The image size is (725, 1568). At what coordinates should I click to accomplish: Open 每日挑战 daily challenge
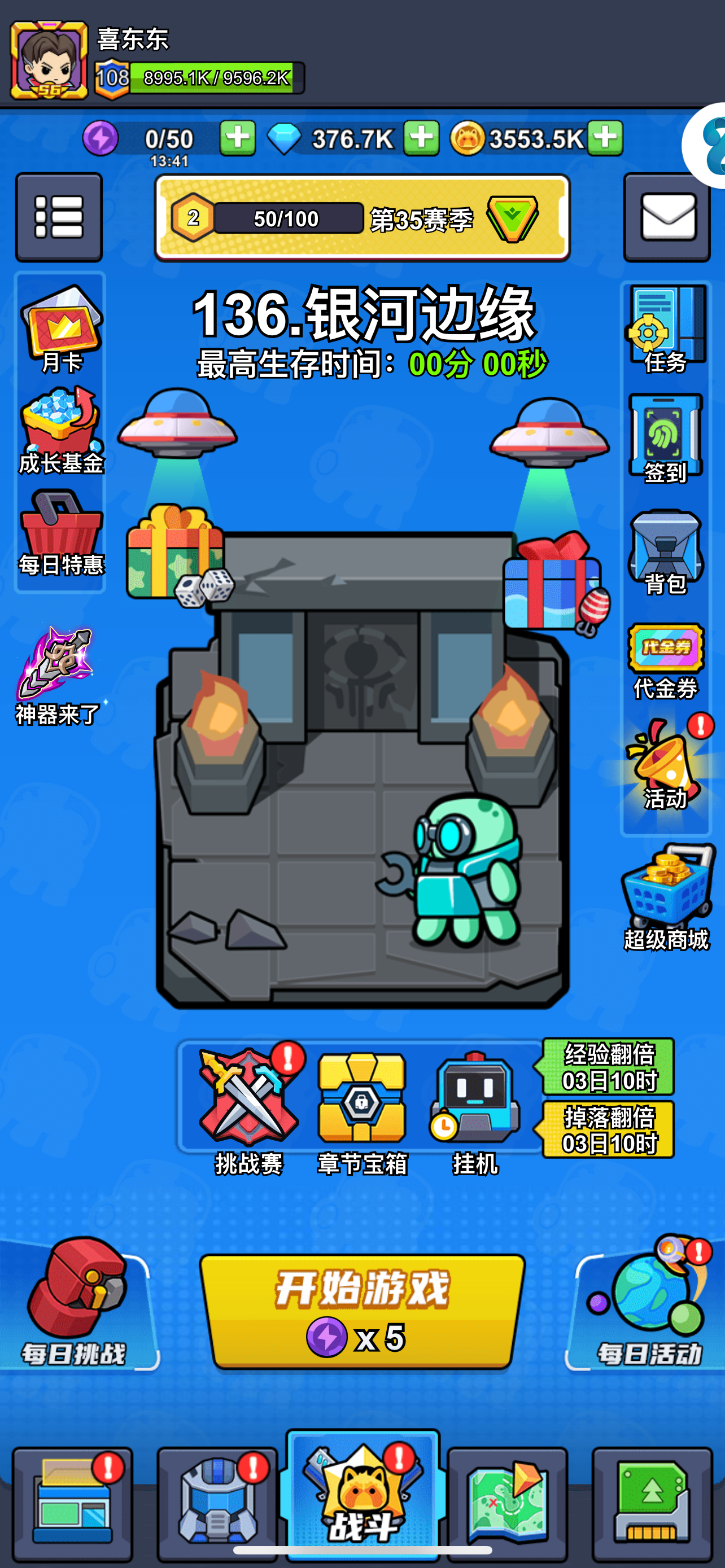click(77, 1303)
